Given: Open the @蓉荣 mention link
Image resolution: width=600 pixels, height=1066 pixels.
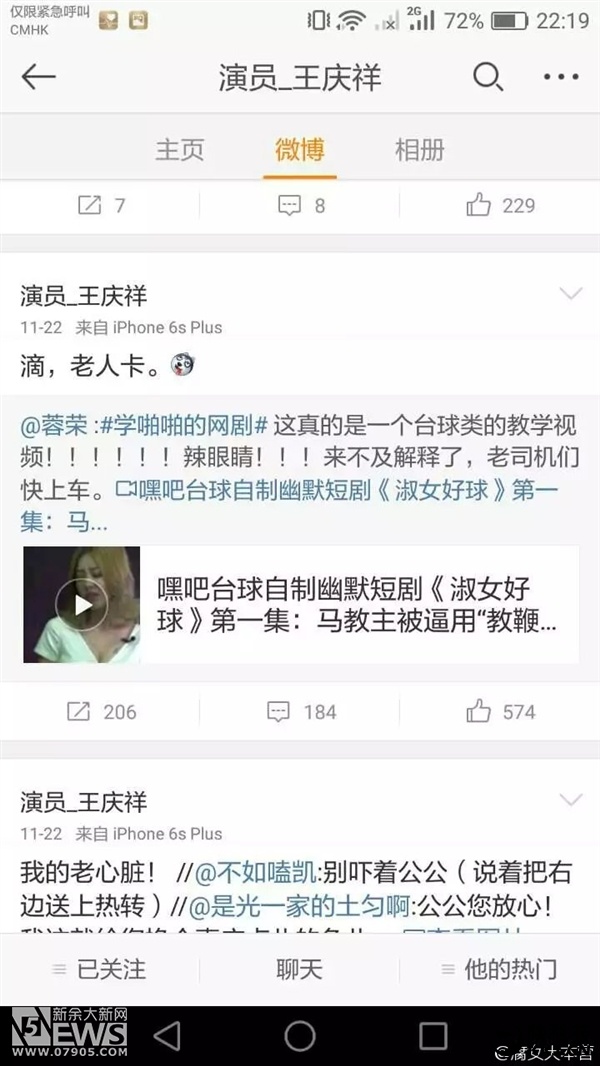Looking at the screenshot, I should point(56,426).
